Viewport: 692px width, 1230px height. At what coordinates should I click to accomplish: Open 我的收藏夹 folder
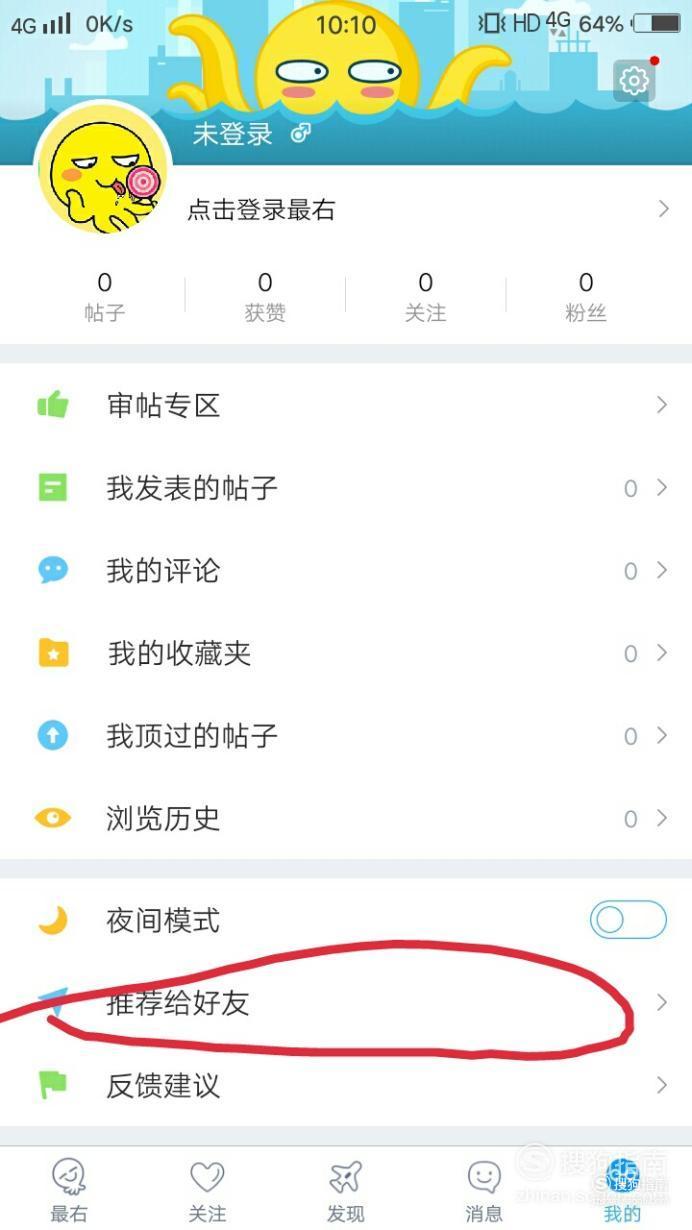tap(346, 653)
